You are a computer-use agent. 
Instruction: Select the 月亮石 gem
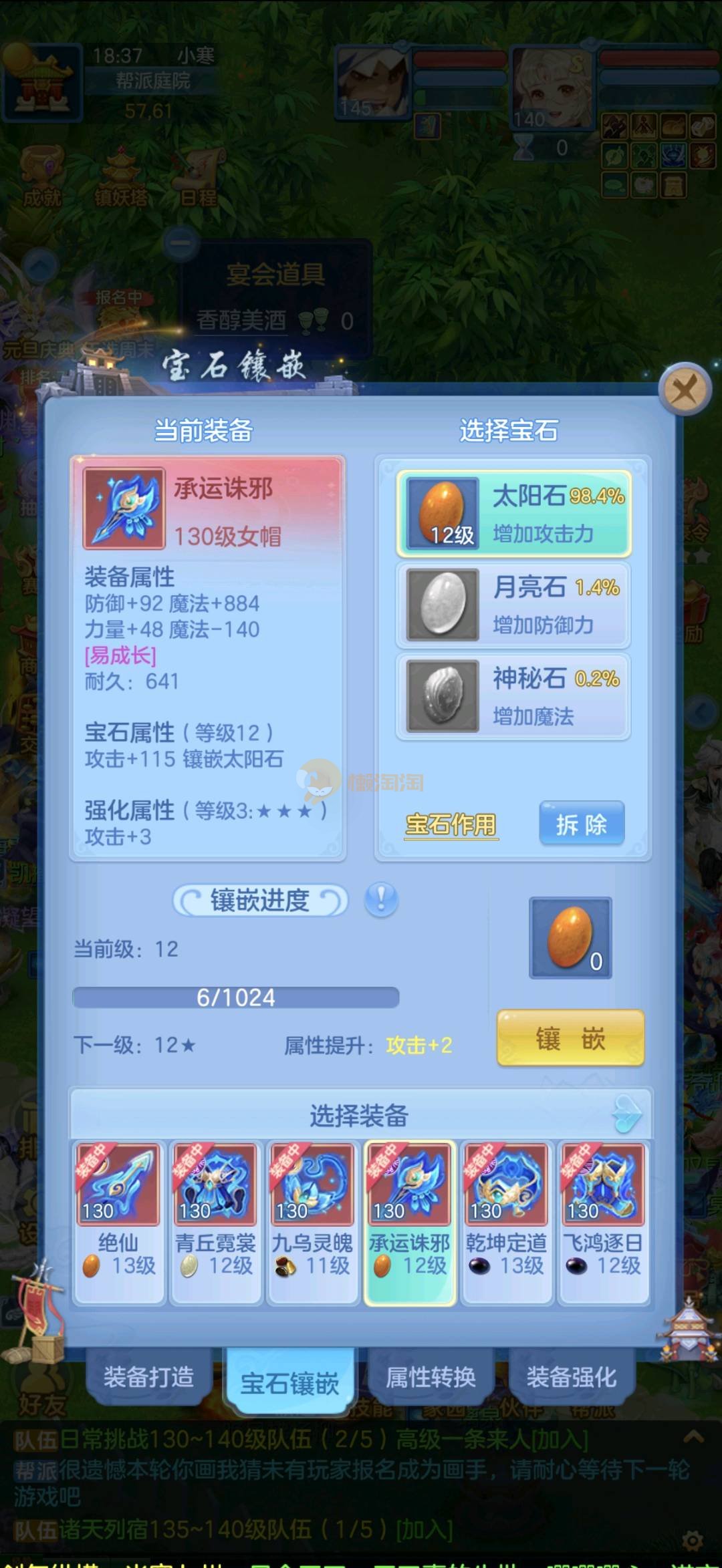[x=513, y=605]
